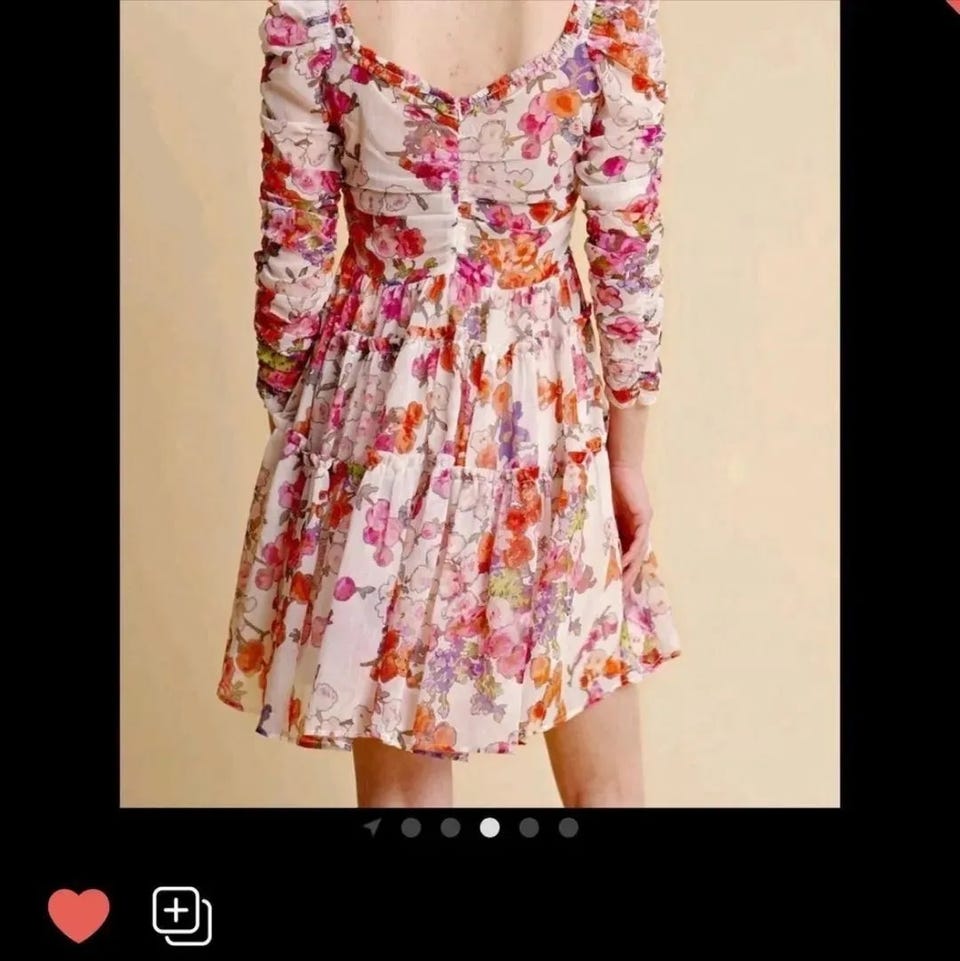960x961 pixels.
Task: Add this dress to a collection
Action: [x=181, y=915]
